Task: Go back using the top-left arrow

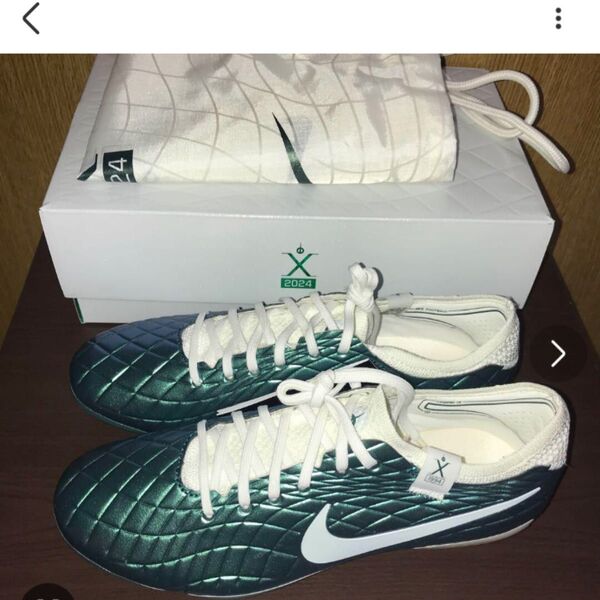Action: click(31, 19)
